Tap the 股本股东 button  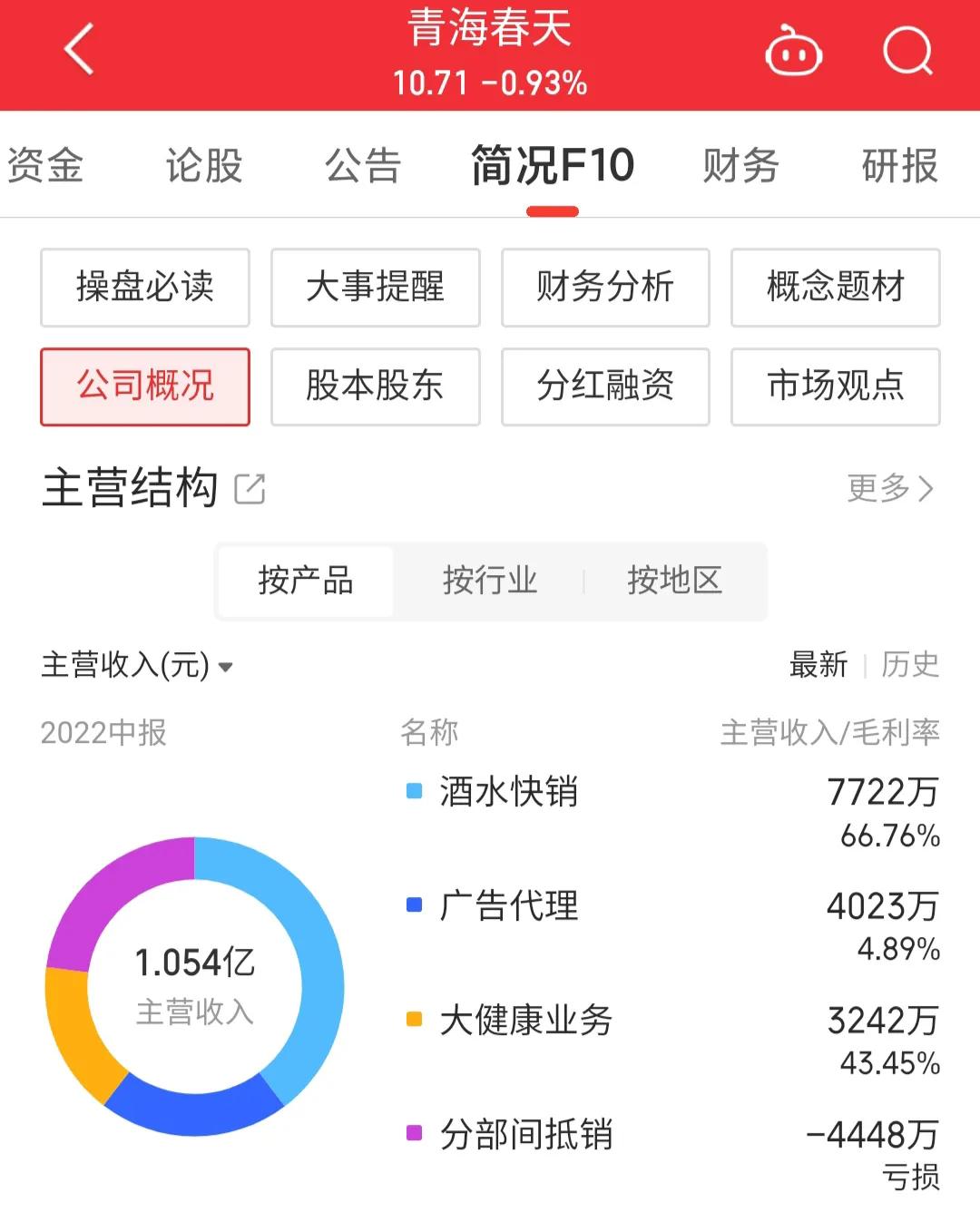pyautogui.click(x=375, y=386)
